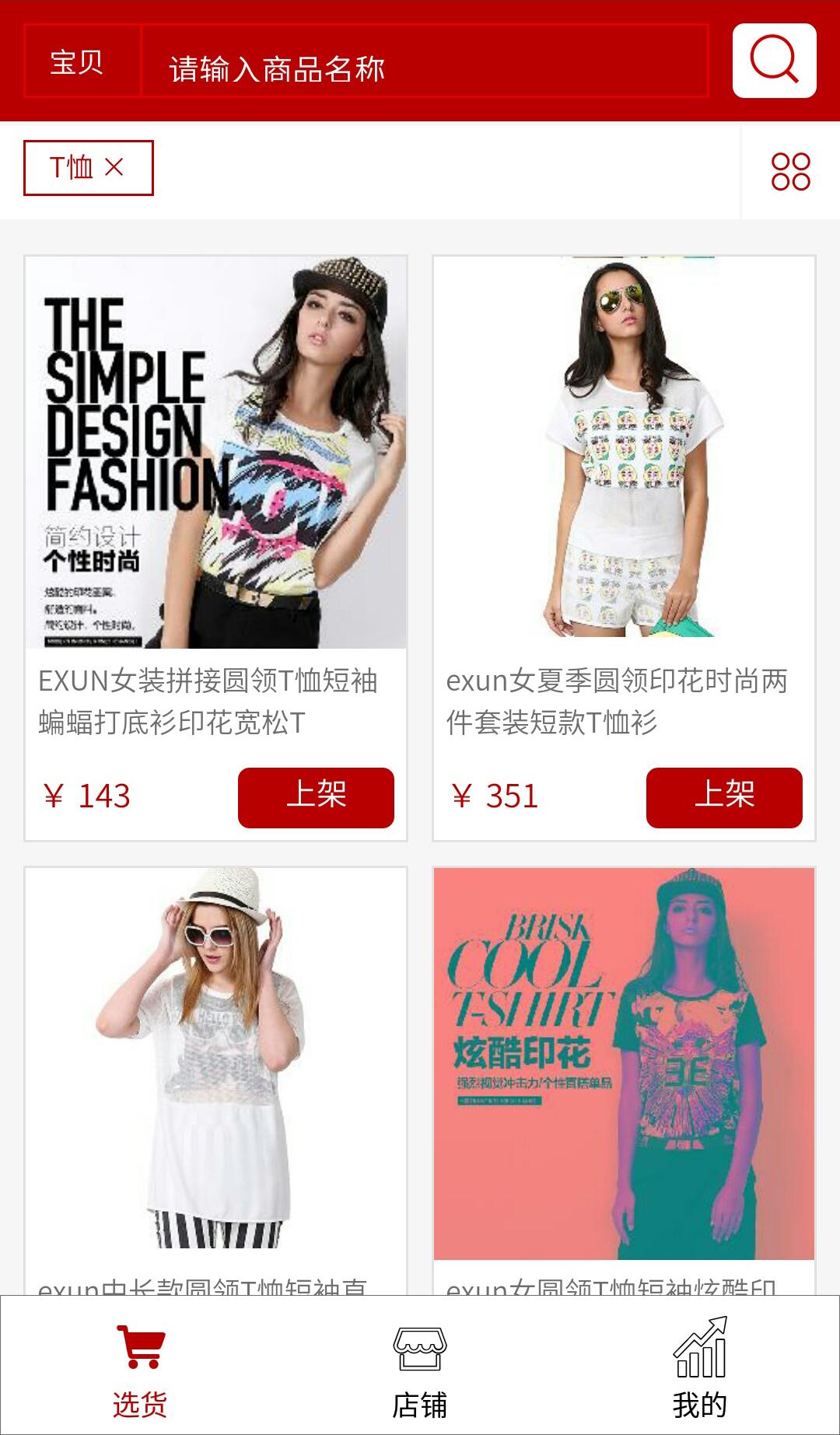The height and width of the screenshot is (1435, 840).
Task: Open the EXUN女装拼接圆领T恤 product card
Action: (215, 467)
